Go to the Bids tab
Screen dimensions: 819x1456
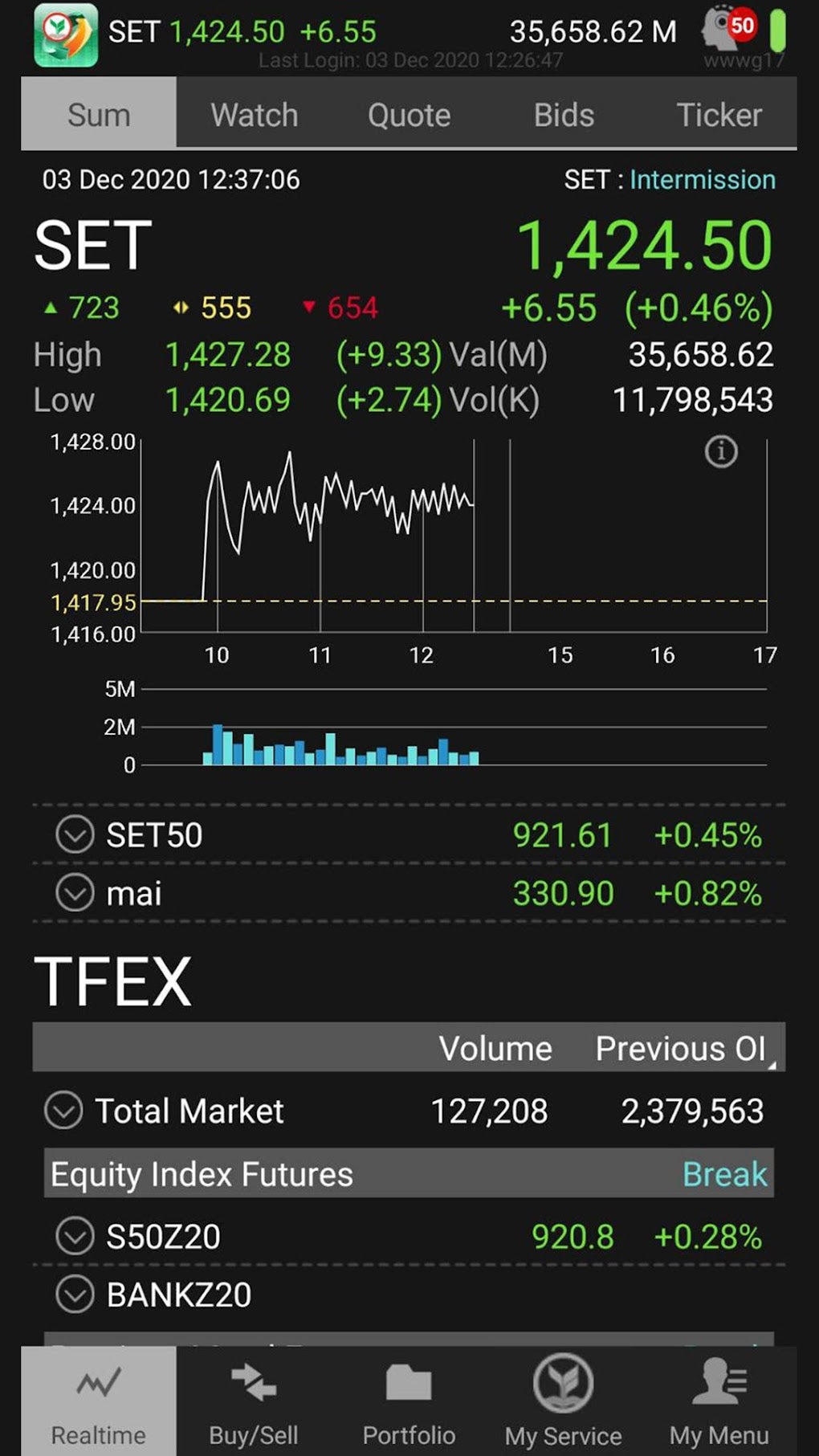pyautogui.click(x=564, y=115)
